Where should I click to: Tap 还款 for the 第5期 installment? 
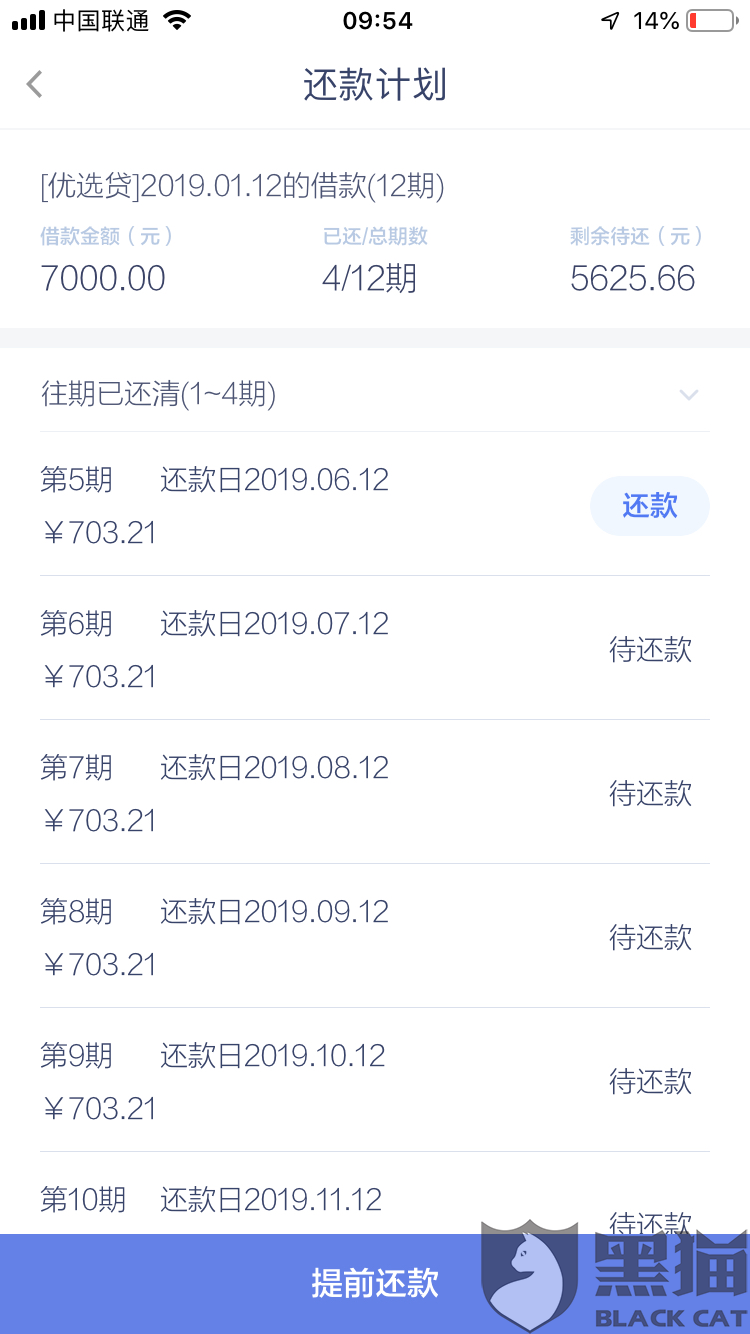(650, 506)
